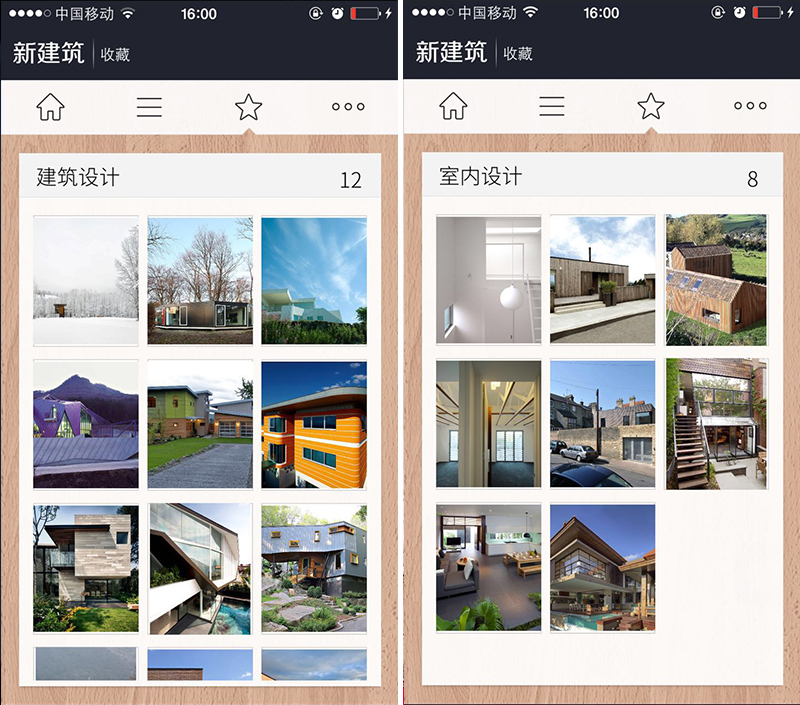View the modern villa with pool at dusk

point(602,567)
